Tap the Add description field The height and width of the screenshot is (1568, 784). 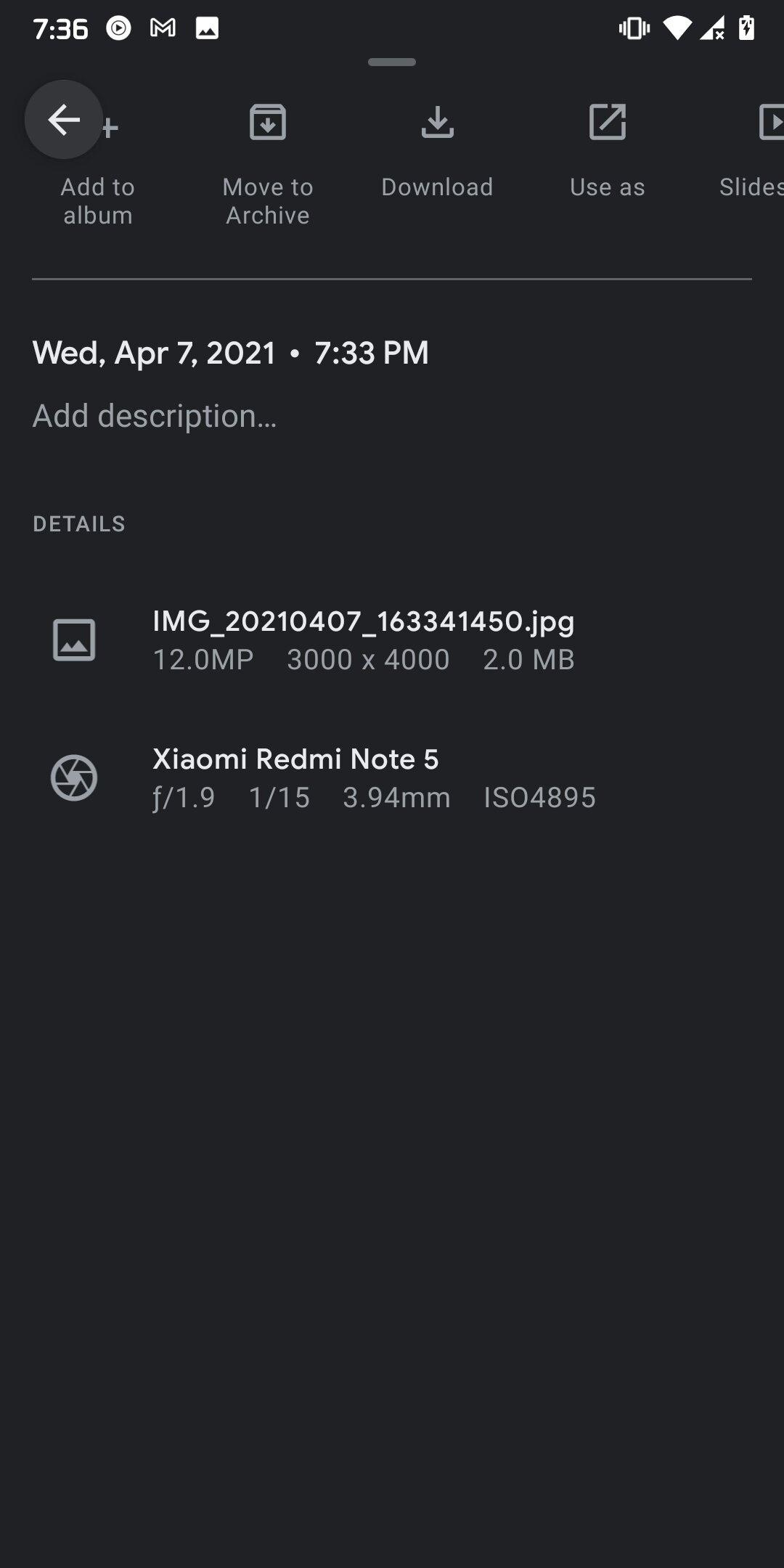tap(392, 416)
